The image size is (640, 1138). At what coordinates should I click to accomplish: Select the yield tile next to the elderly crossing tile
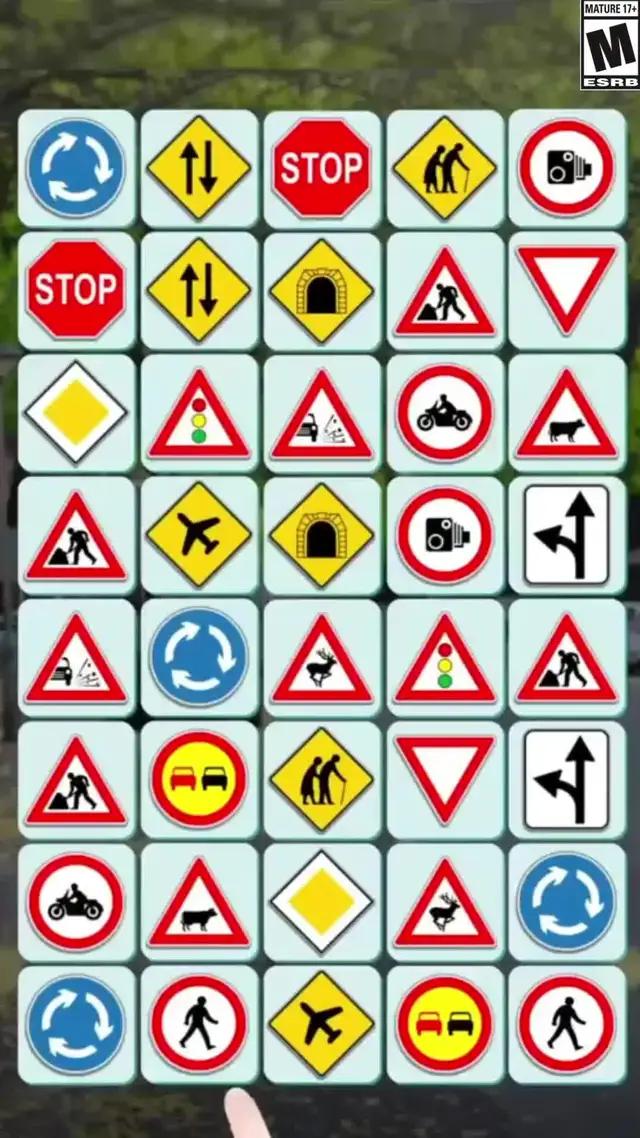(444, 780)
